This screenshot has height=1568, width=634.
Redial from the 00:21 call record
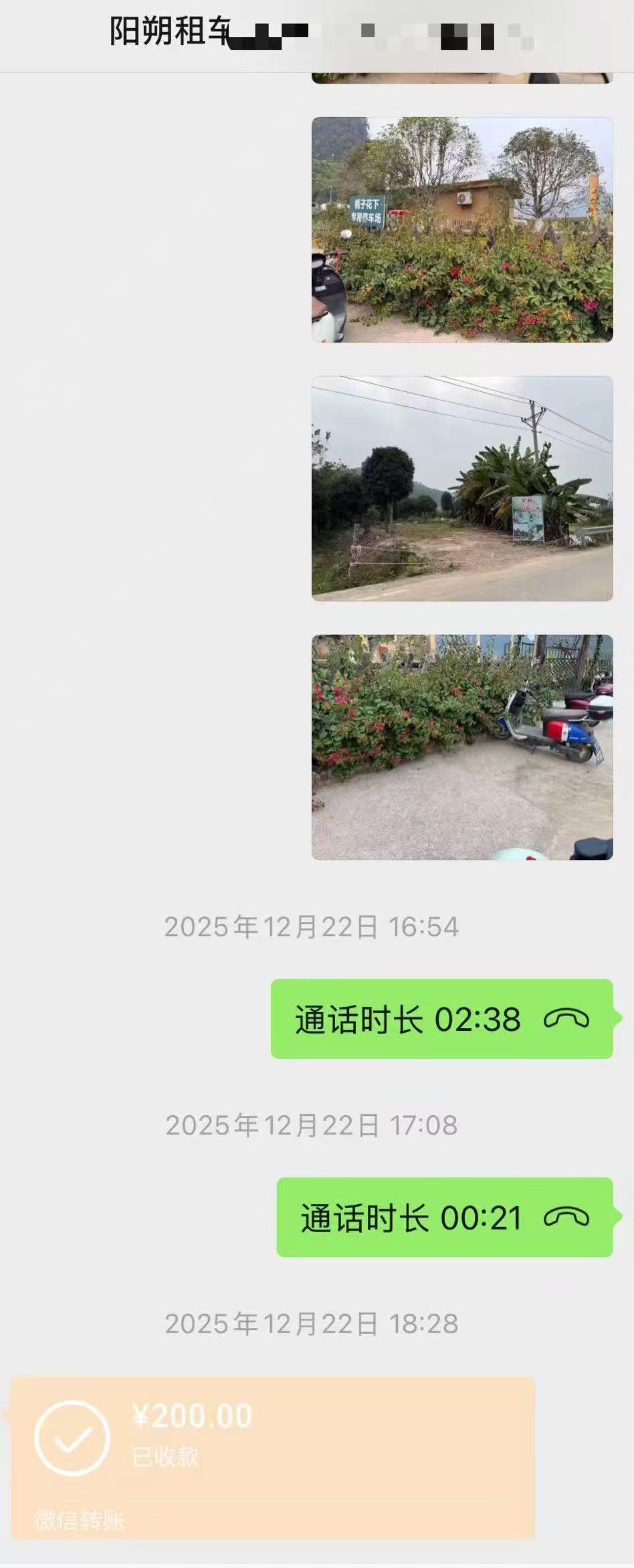pos(444,1217)
